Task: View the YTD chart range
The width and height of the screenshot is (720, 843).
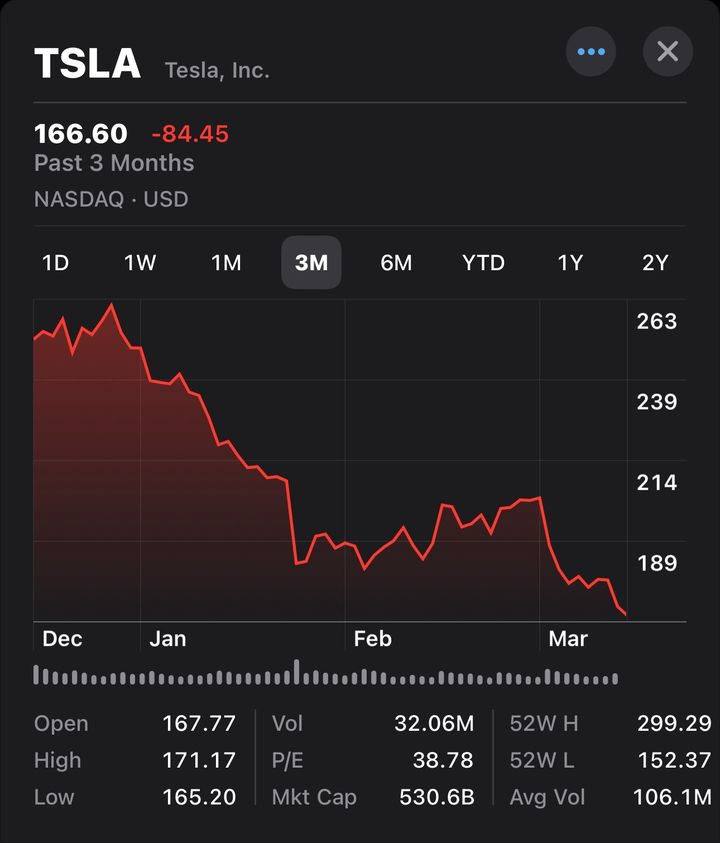Action: 483,263
